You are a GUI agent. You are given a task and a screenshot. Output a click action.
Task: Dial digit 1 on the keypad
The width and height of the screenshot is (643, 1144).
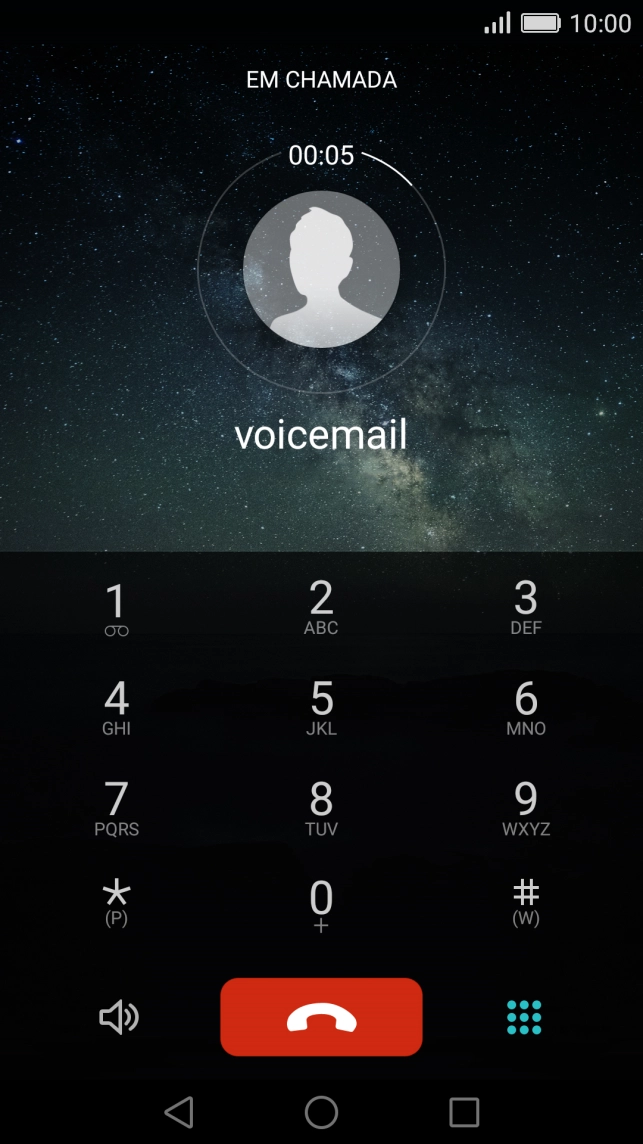tap(116, 608)
